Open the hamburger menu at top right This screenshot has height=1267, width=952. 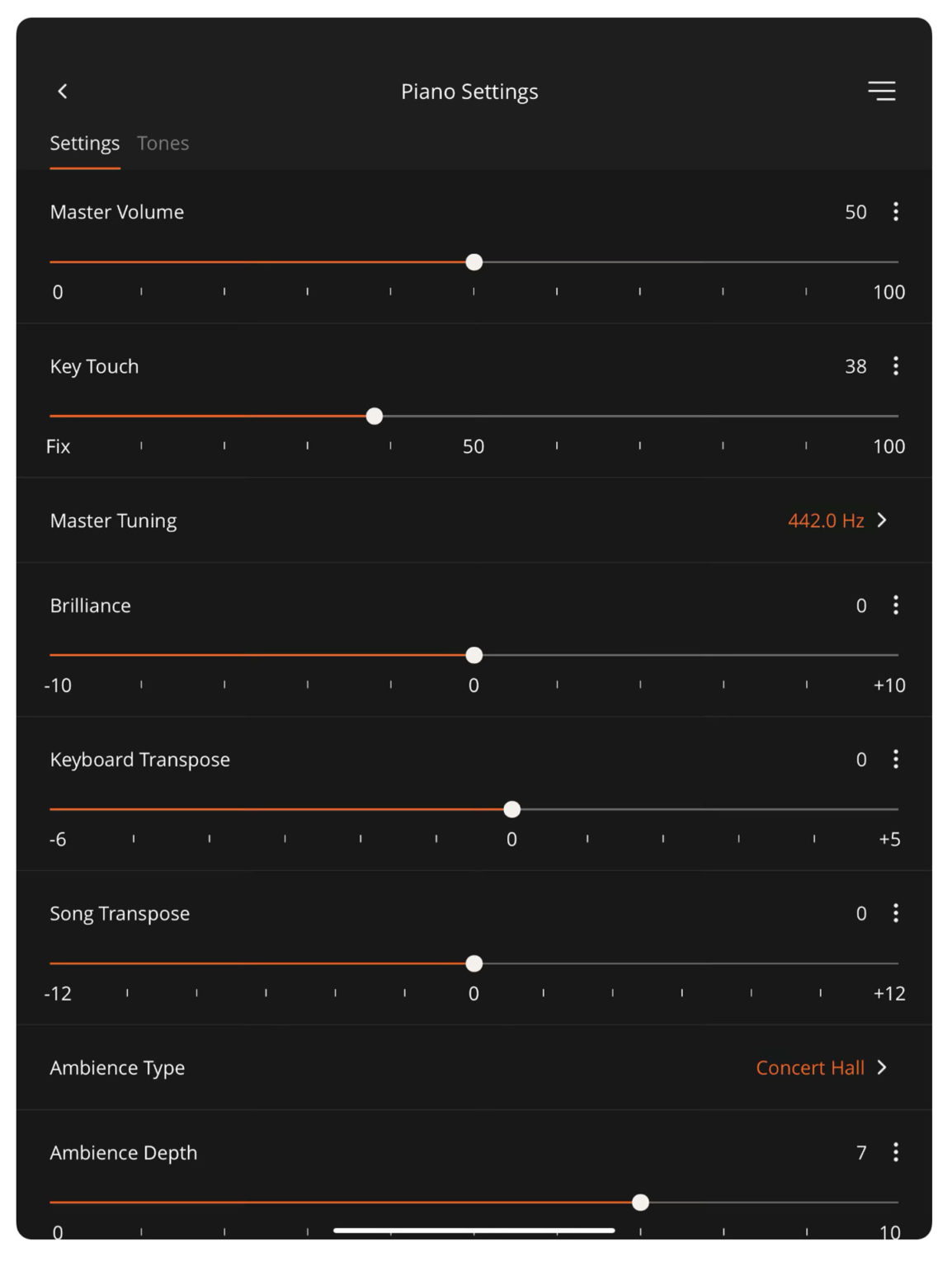(881, 91)
